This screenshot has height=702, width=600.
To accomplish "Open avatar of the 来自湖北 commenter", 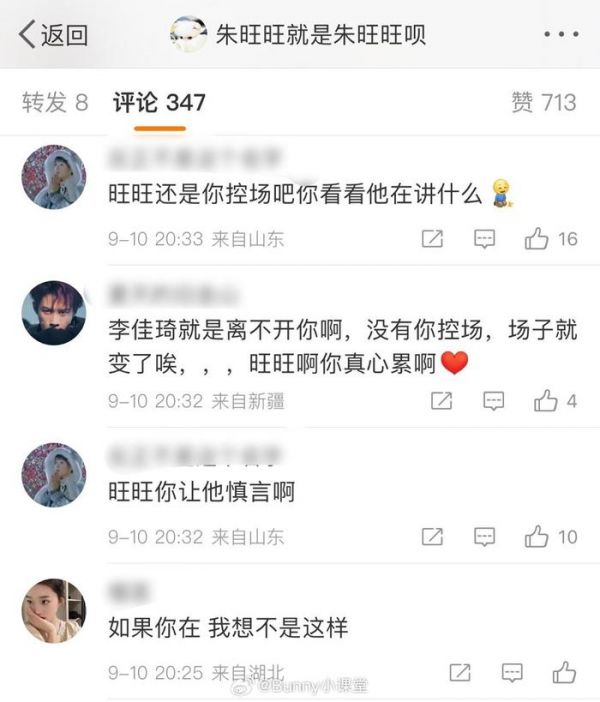I will [x=54, y=610].
